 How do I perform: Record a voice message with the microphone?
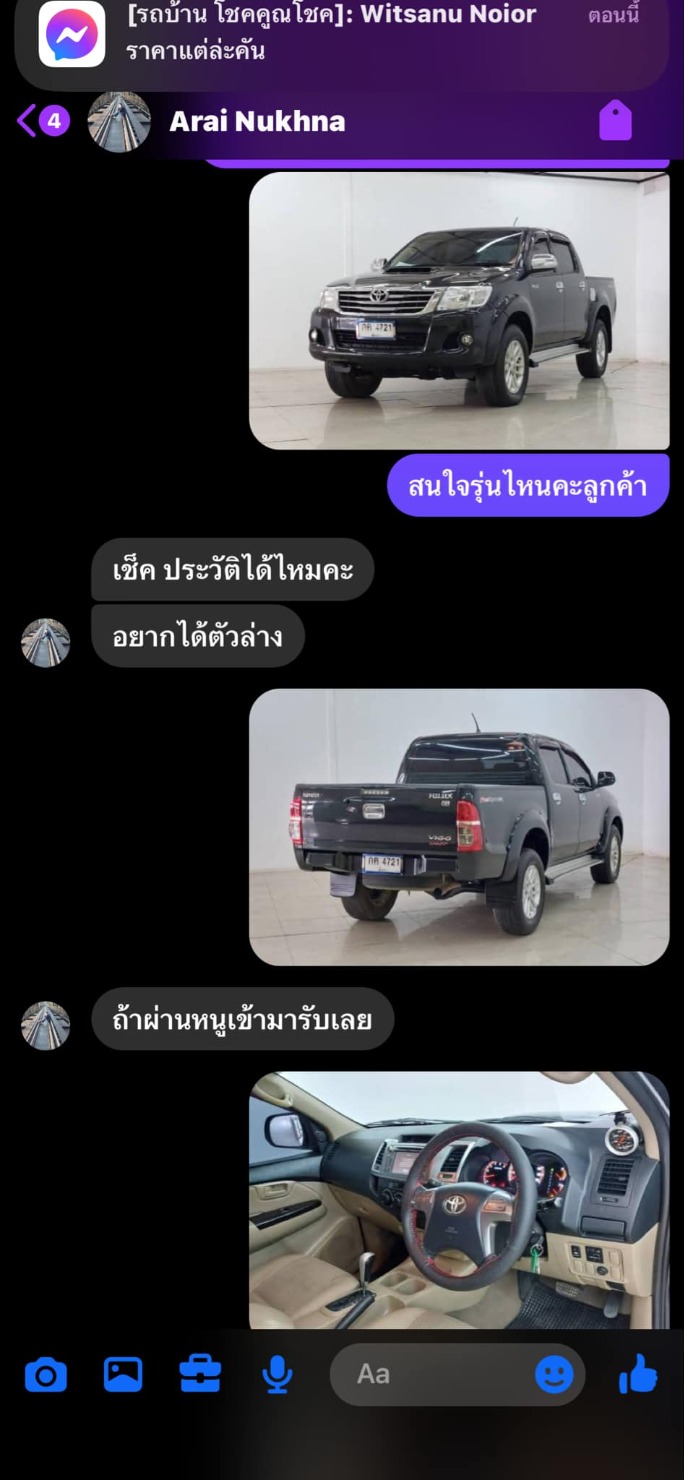(277, 1375)
